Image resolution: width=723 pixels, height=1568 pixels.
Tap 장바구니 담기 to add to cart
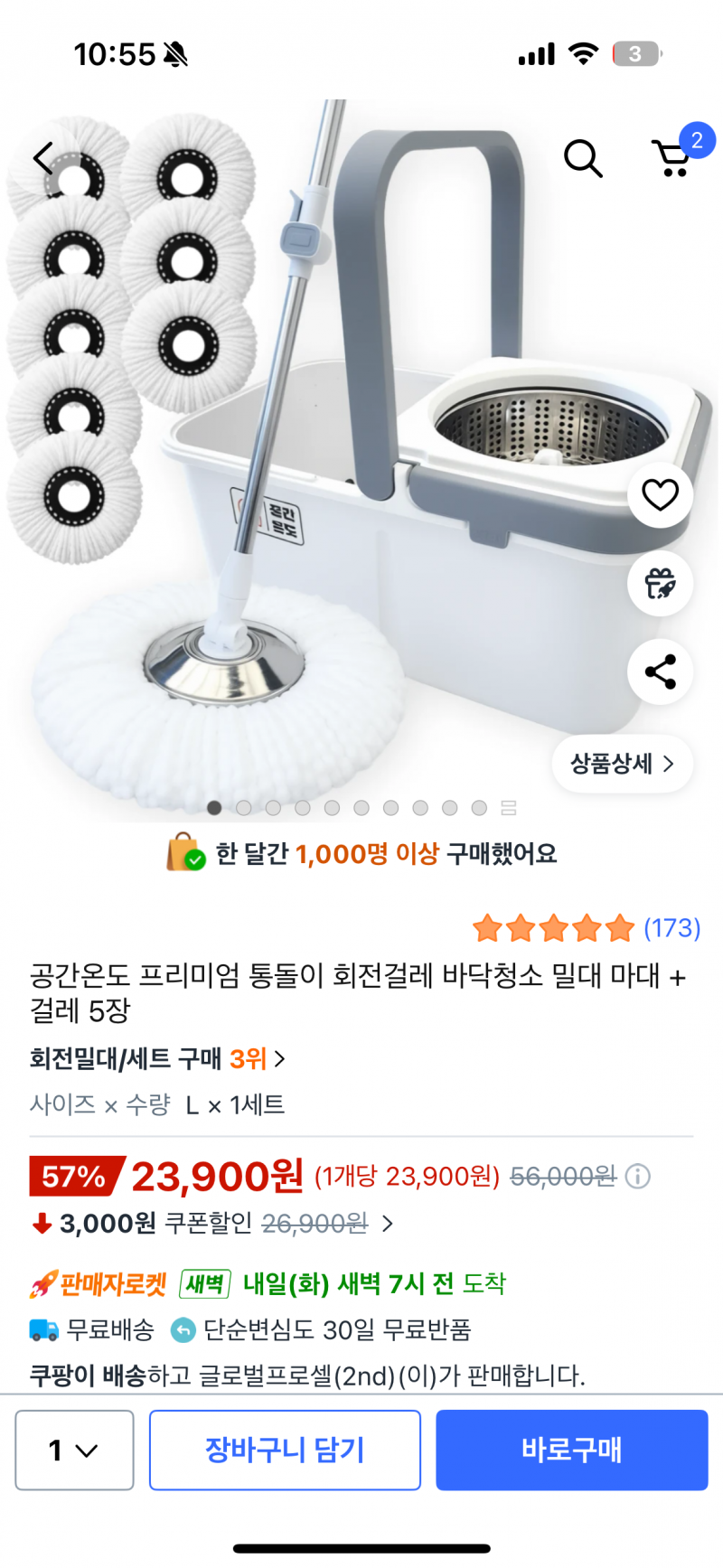[284, 1450]
